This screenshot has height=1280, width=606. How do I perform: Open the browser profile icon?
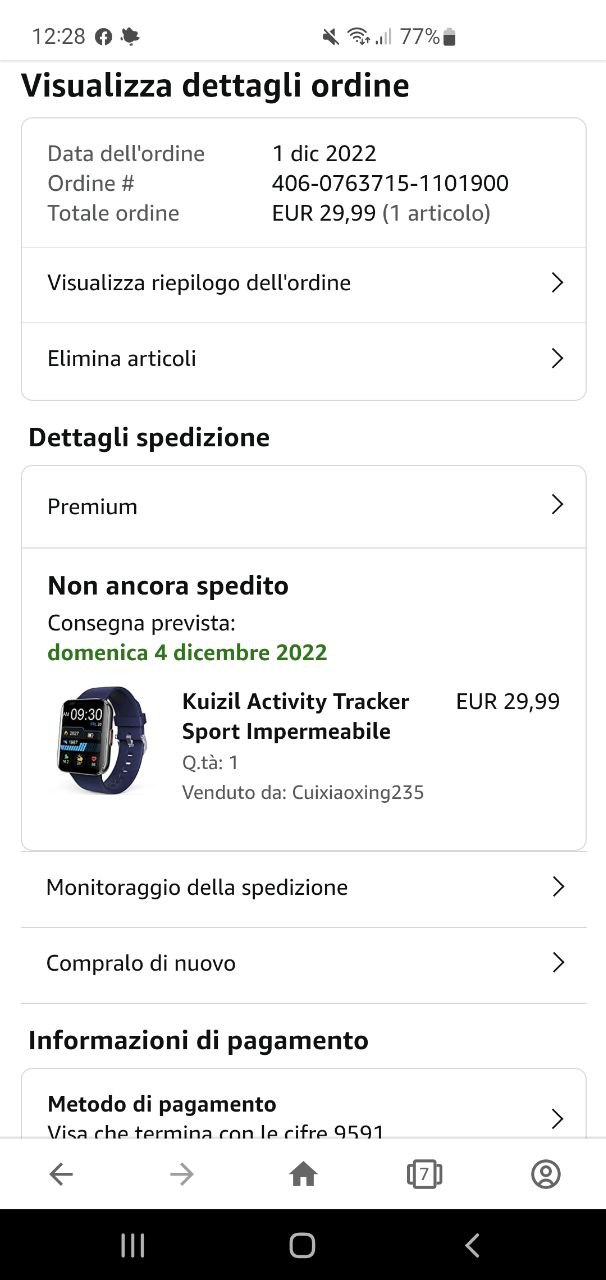click(545, 1174)
